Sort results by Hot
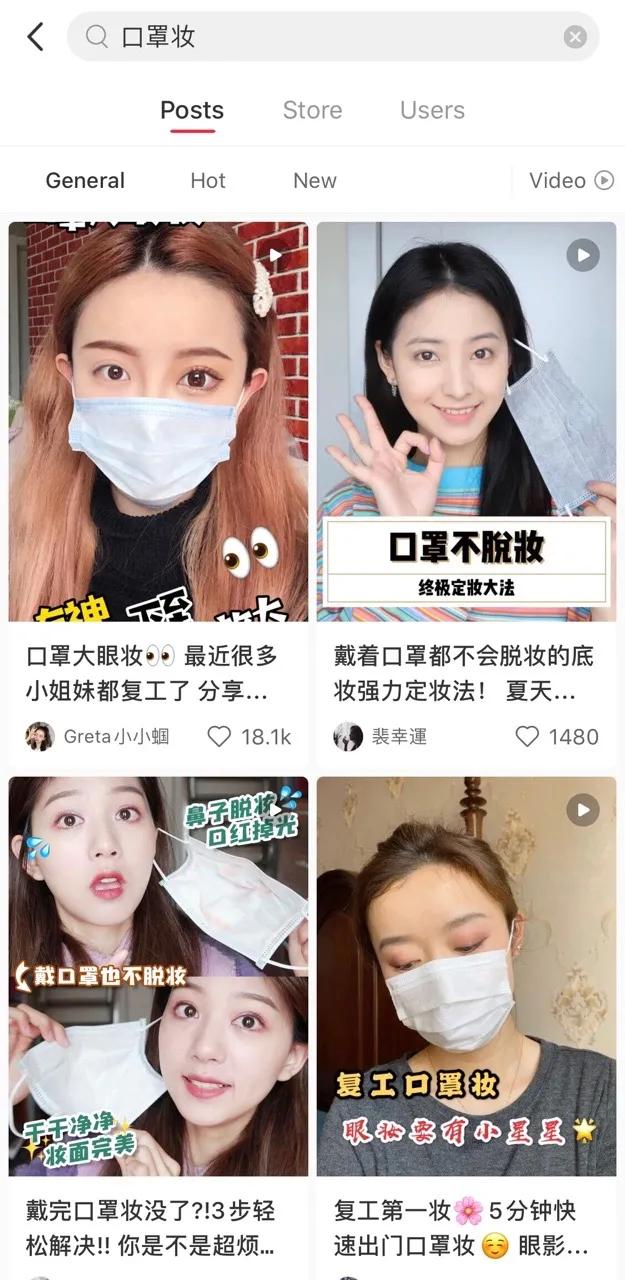 [208, 180]
